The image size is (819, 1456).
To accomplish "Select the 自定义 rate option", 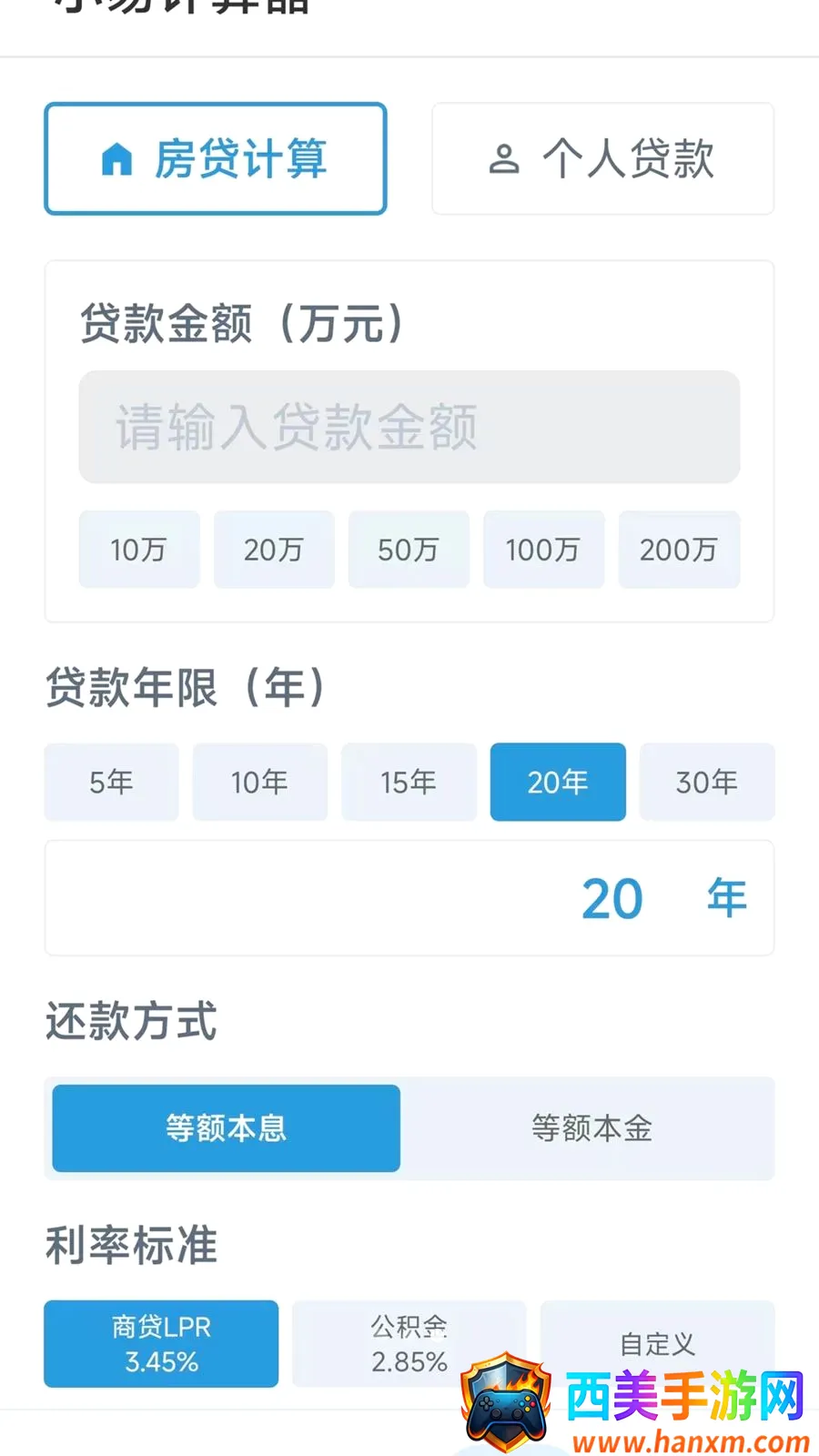I will point(657,1344).
